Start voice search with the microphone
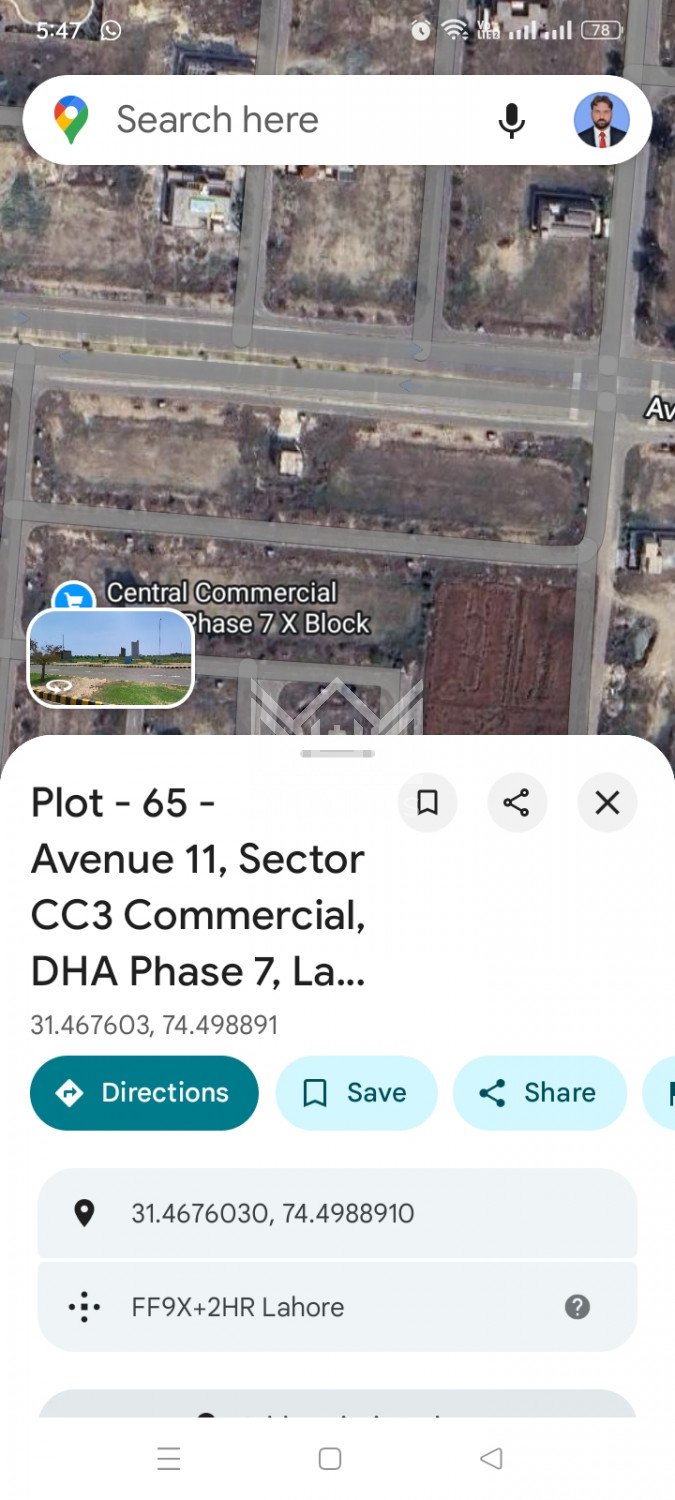The width and height of the screenshot is (675, 1500). [x=511, y=120]
